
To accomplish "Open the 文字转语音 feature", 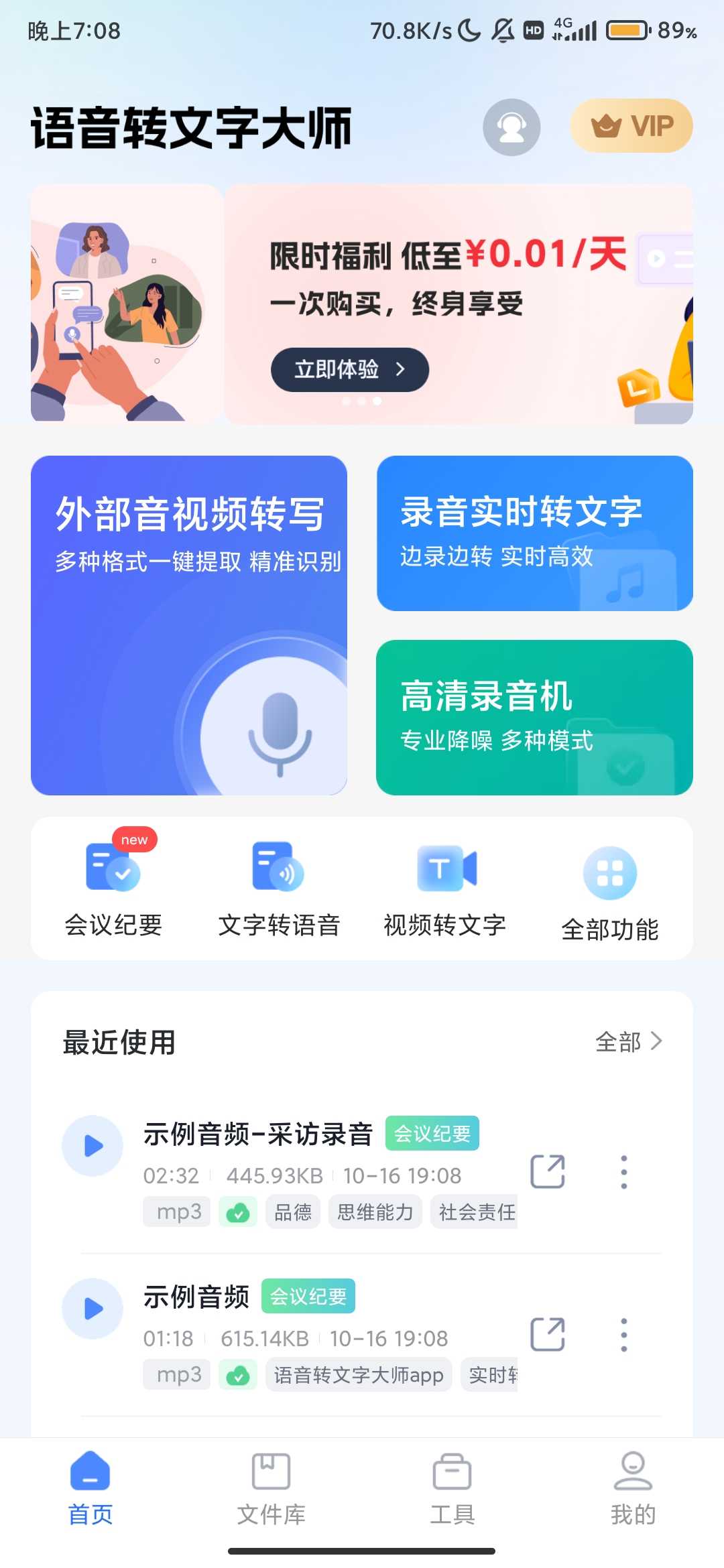I will [279, 889].
